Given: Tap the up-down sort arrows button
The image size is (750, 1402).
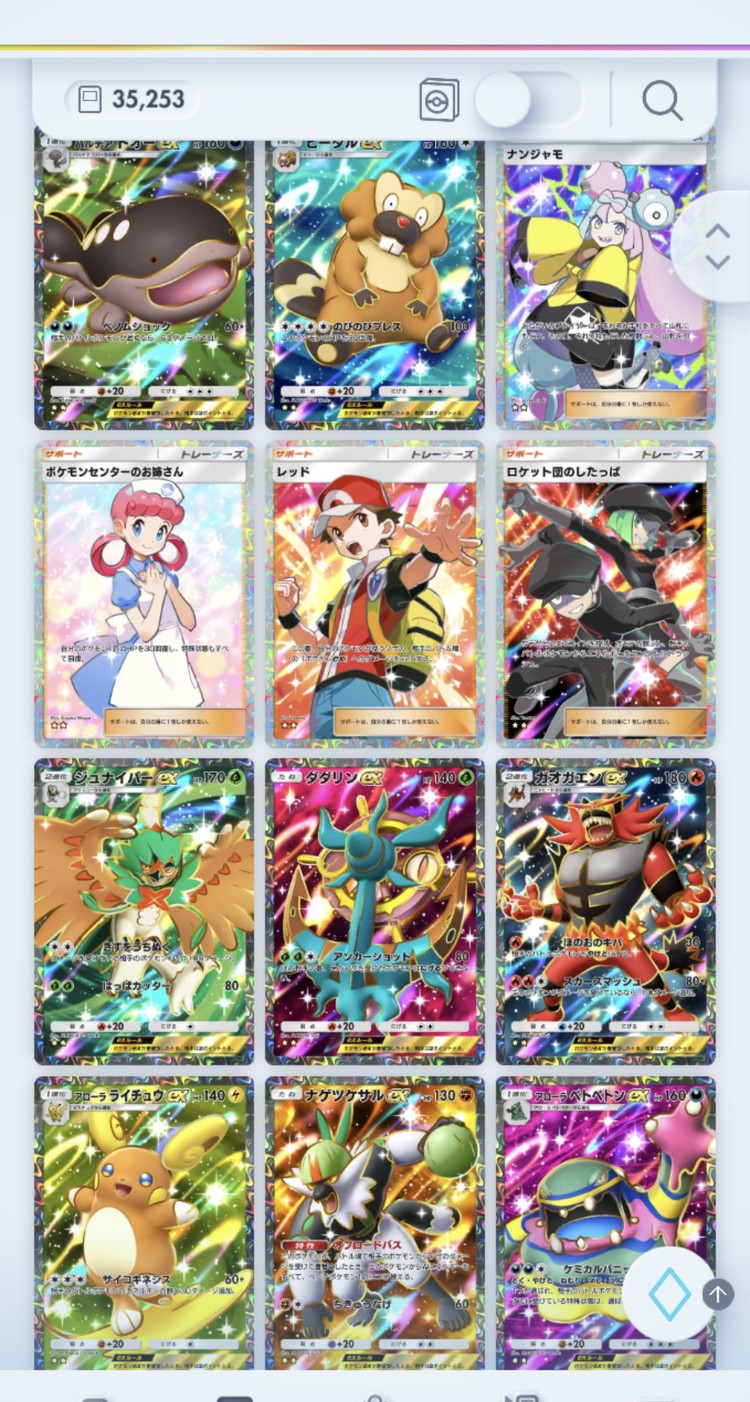Looking at the screenshot, I should pos(717,246).
